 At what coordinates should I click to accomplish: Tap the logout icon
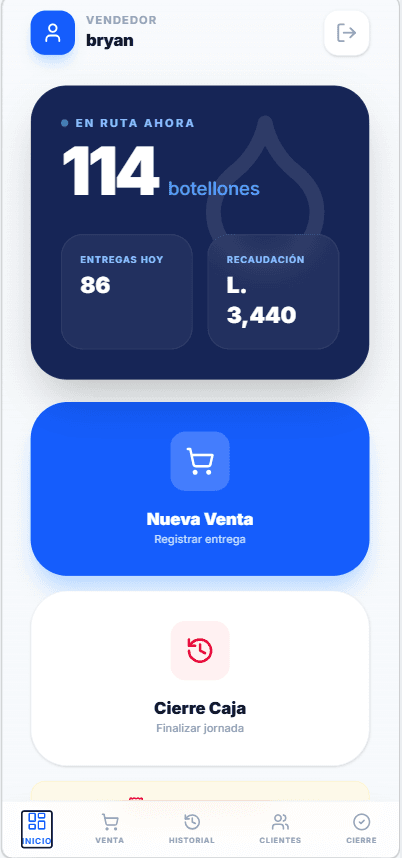347,33
